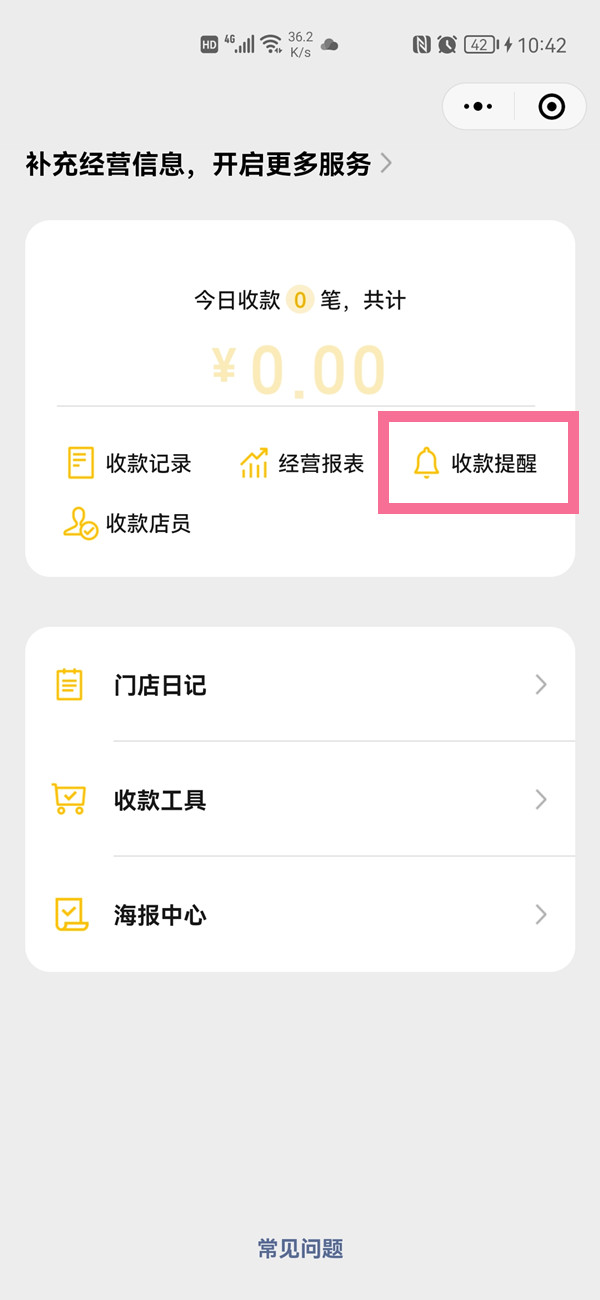The height and width of the screenshot is (1300, 600).
Task: Tap the 常见问题 FAQ link
Action: coord(300,1248)
